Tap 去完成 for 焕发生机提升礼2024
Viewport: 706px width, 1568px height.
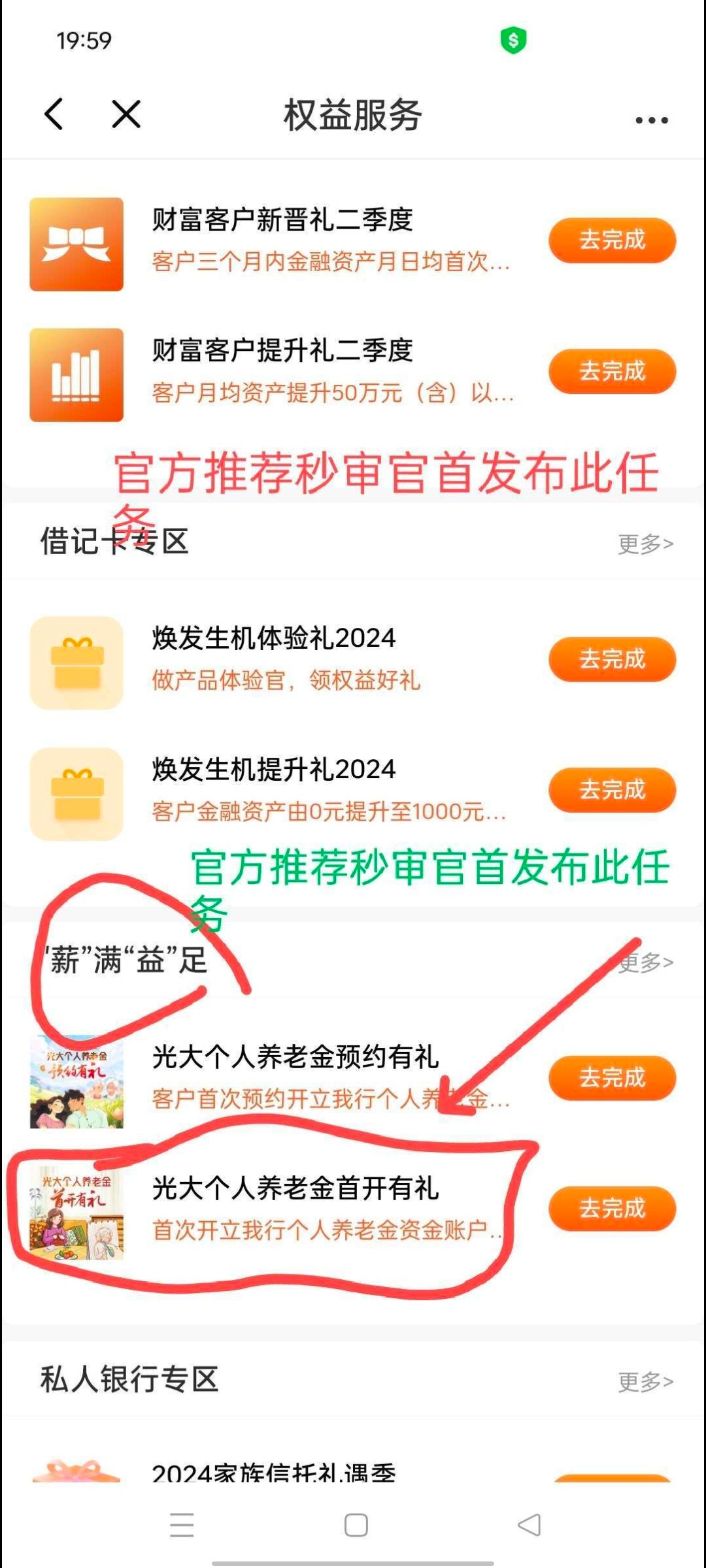pos(612,790)
